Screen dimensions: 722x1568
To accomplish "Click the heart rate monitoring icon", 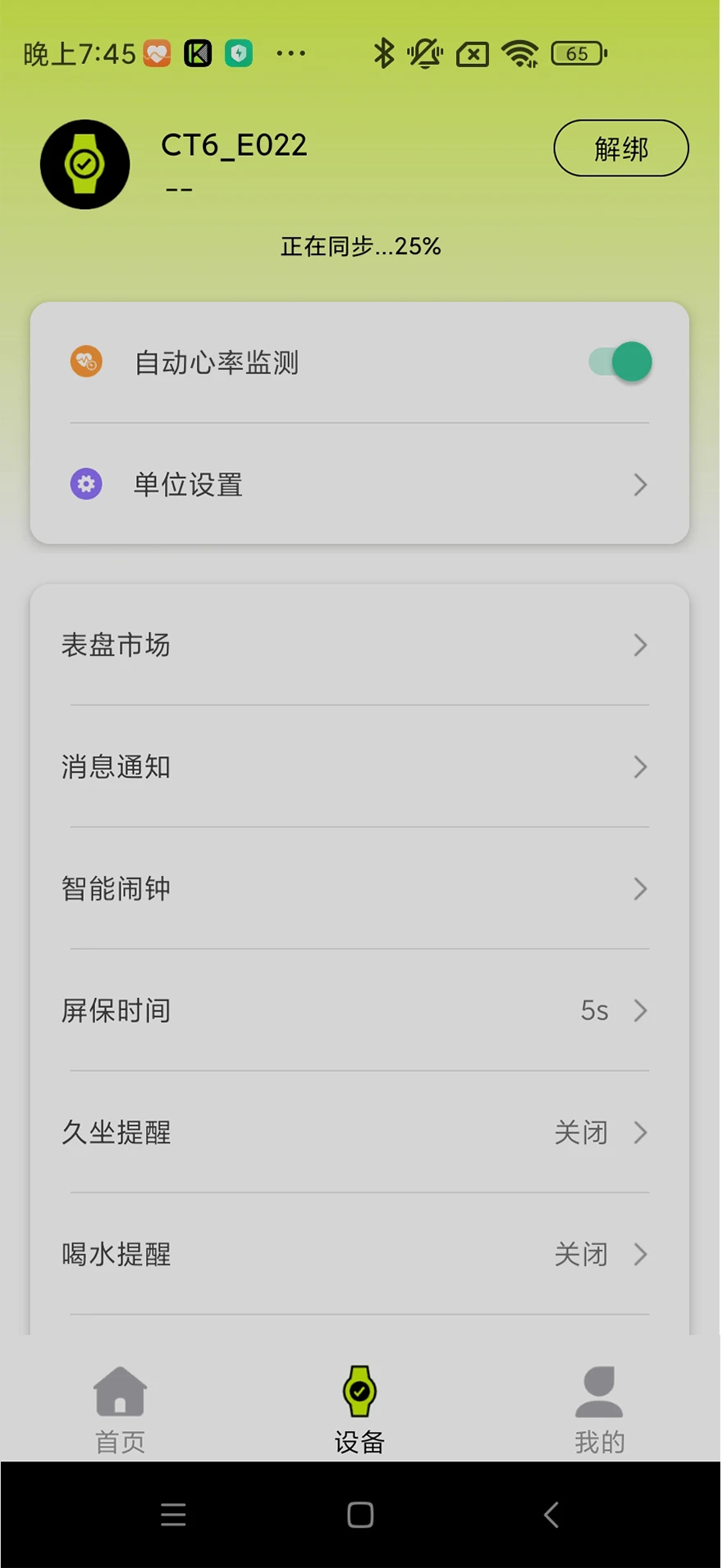I will point(85,361).
